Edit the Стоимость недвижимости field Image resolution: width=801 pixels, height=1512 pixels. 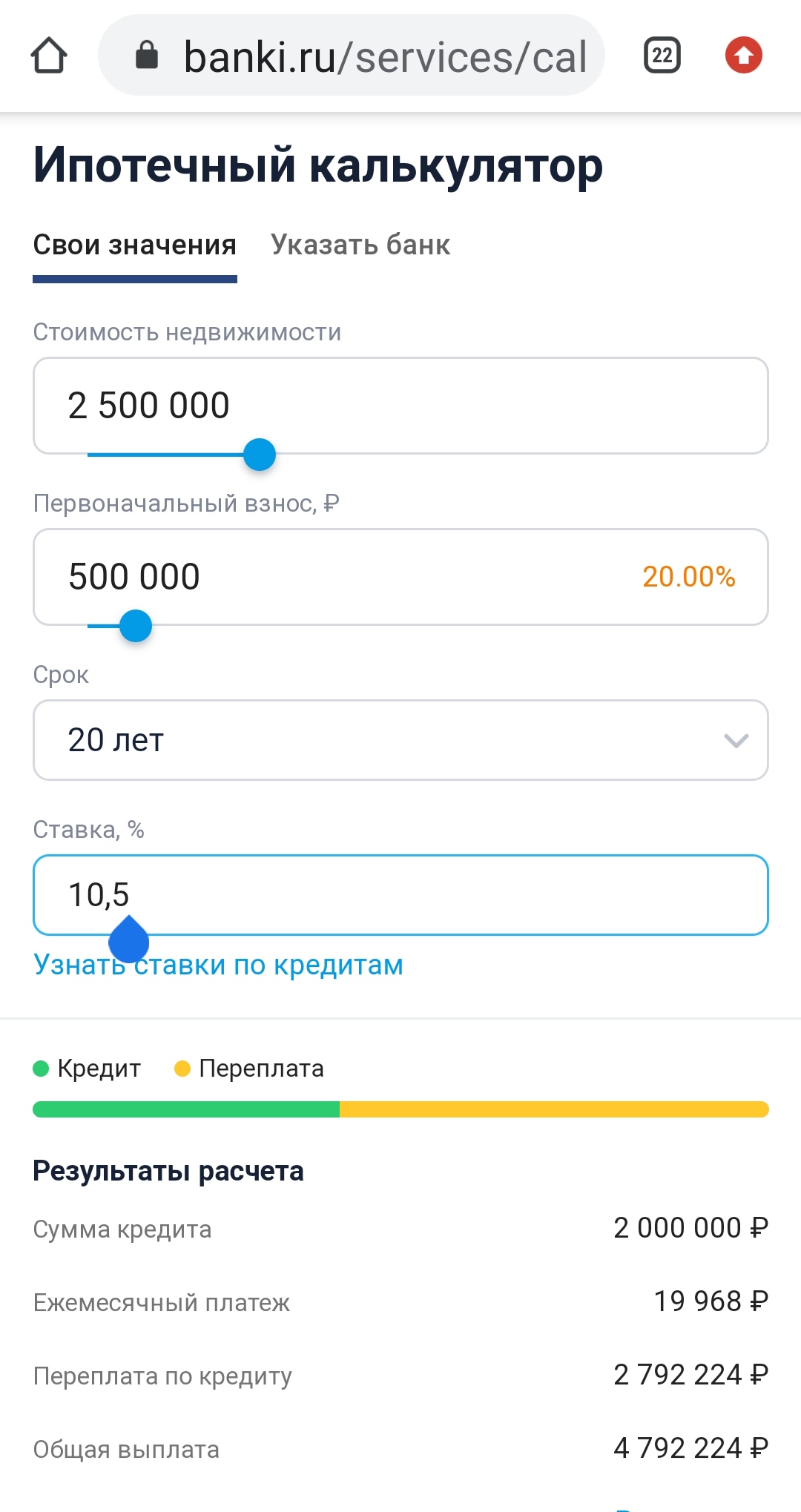point(400,406)
